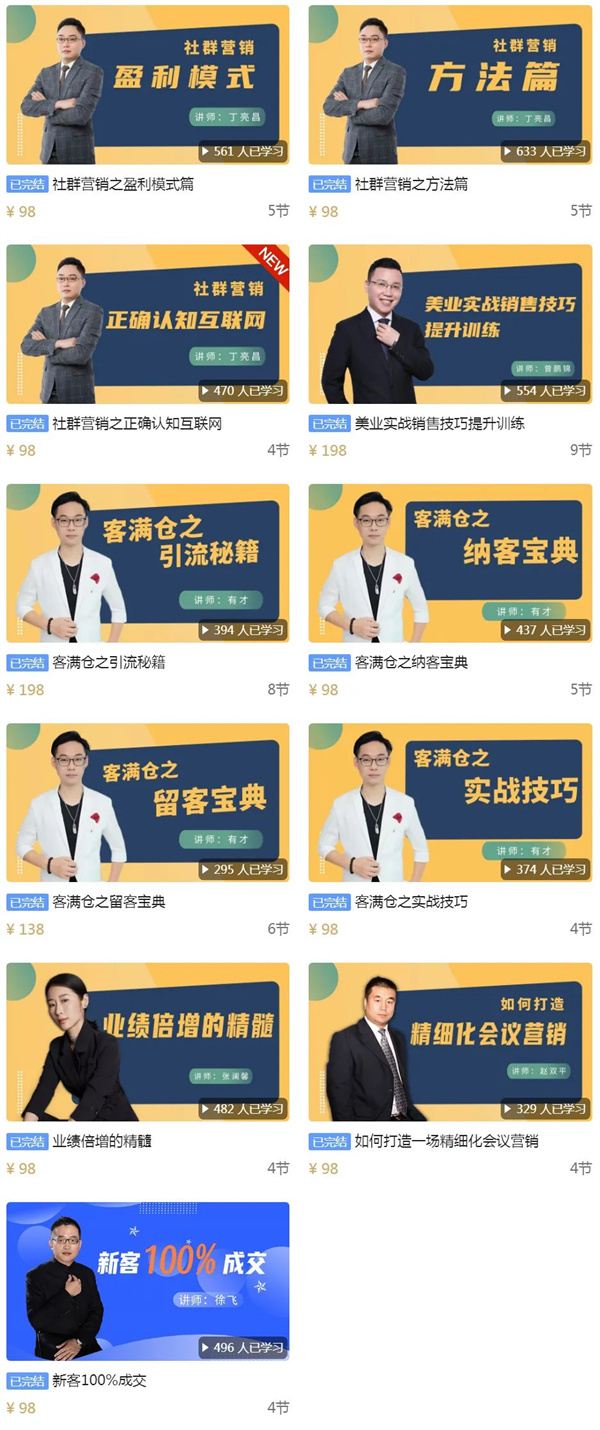Open the 业绩倍增的精髓 course

point(148,1041)
